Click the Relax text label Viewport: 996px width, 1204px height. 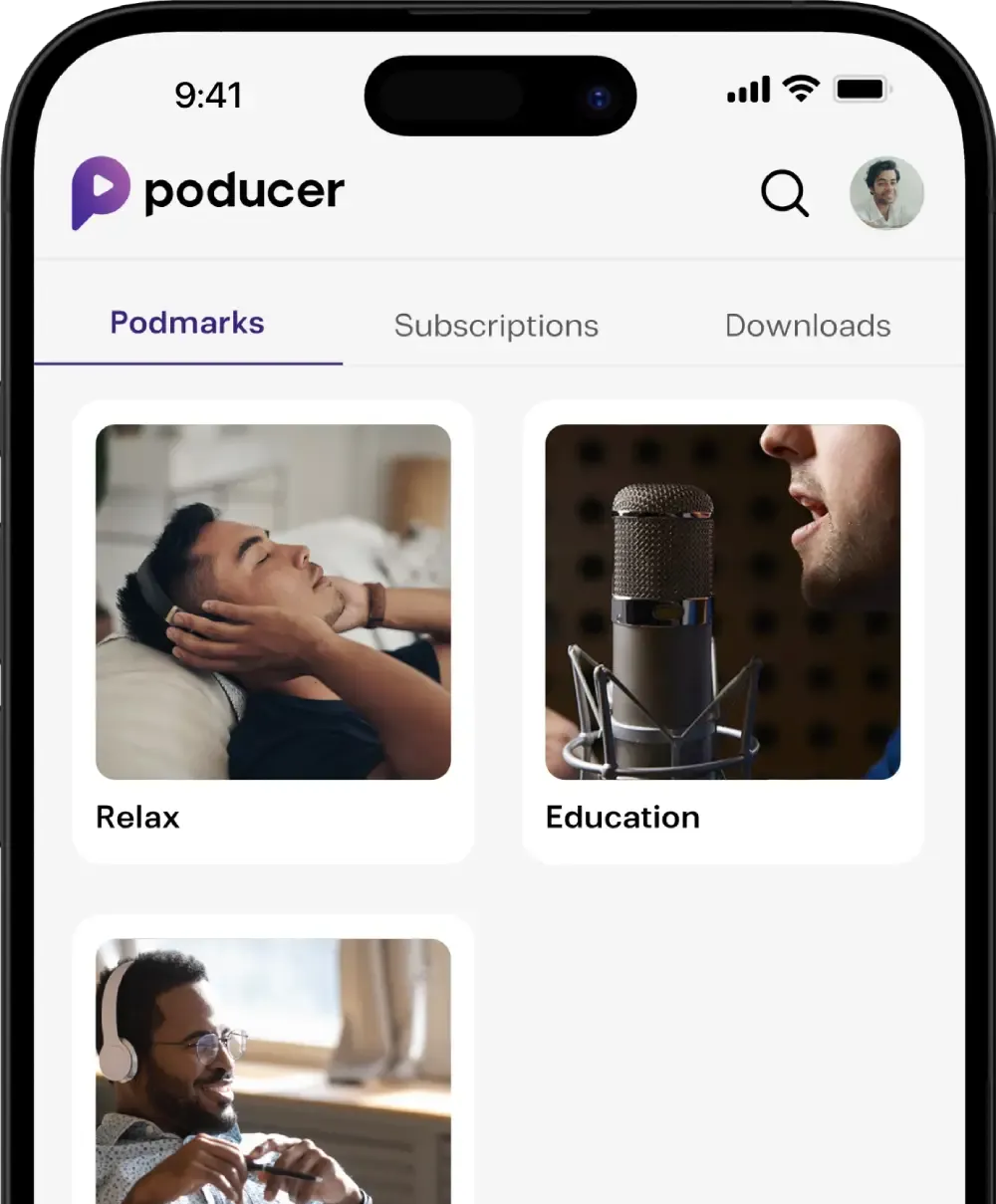tap(136, 818)
